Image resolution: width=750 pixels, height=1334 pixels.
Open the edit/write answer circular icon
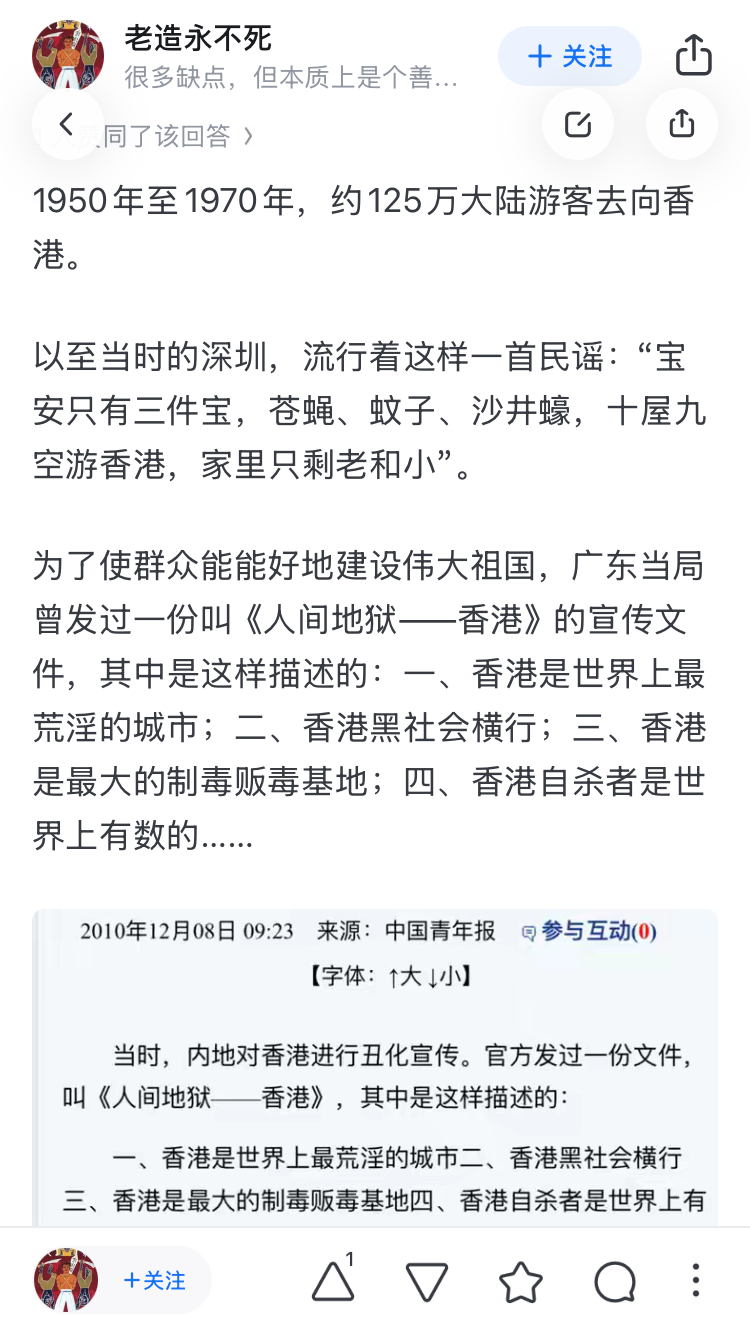coord(578,124)
